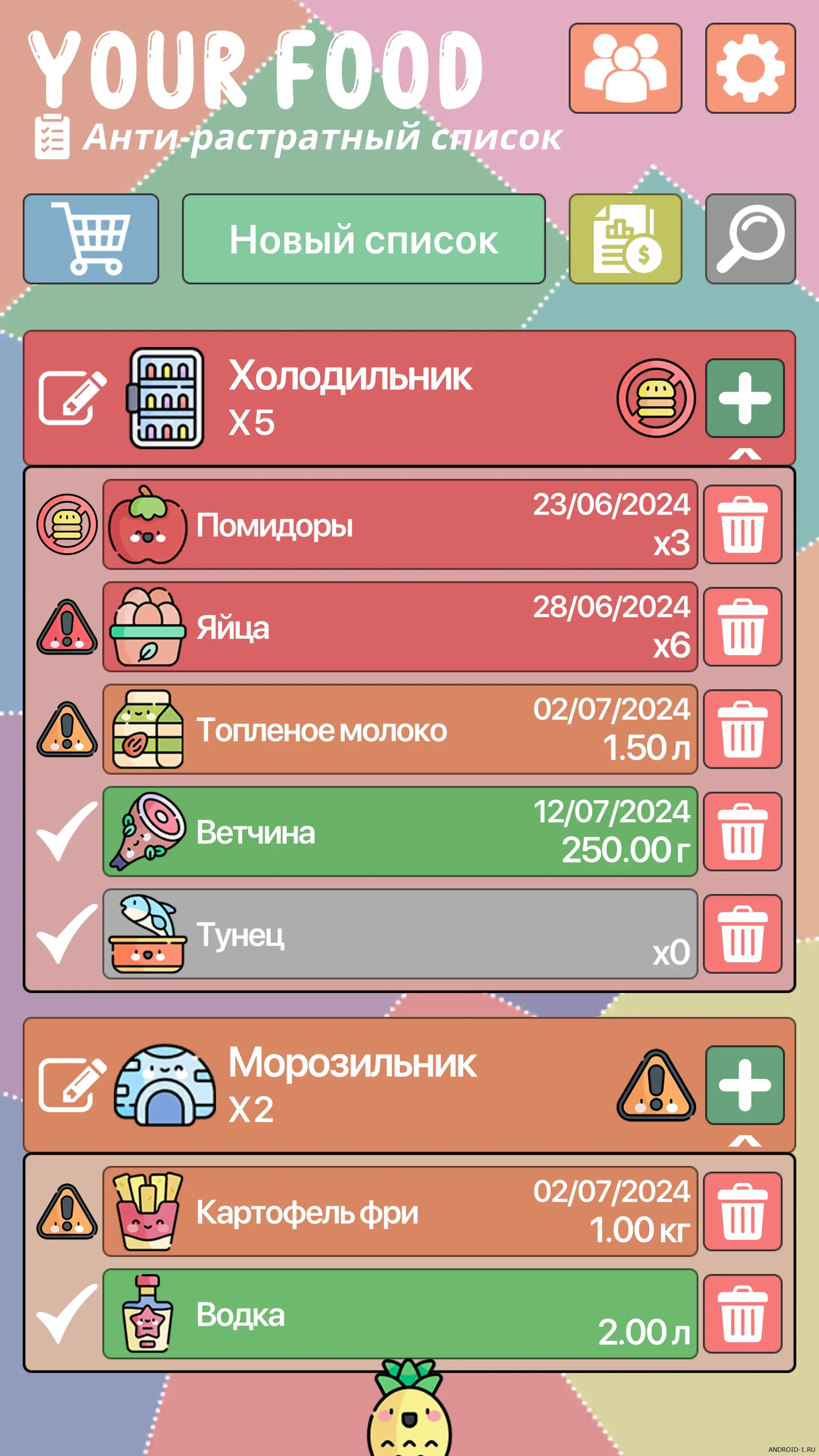The width and height of the screenshot is (819, 1456).
Task: Open the shopping cart
Action: tap(91, 239)
